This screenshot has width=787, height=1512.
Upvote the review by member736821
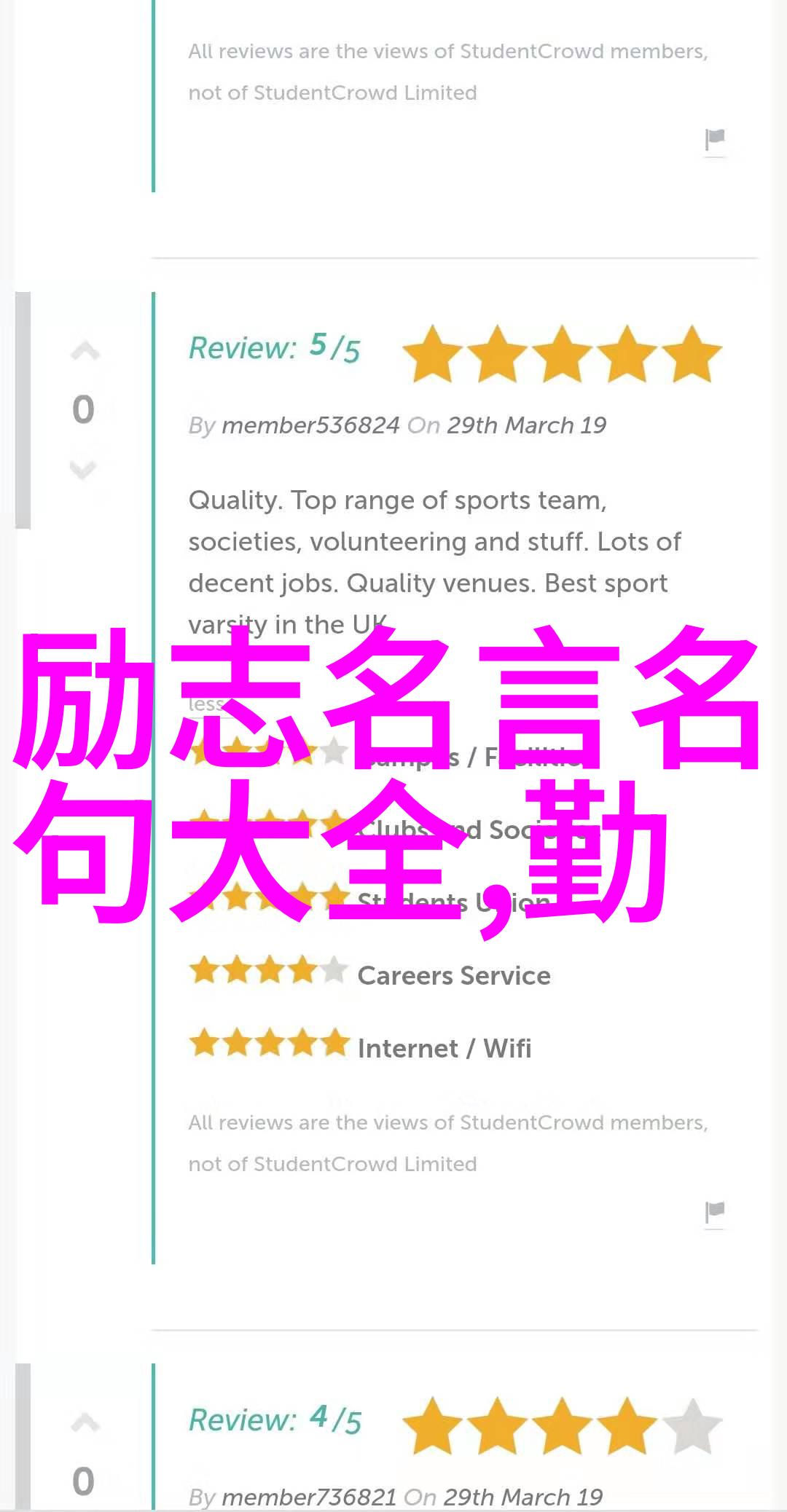point(85,1424)
